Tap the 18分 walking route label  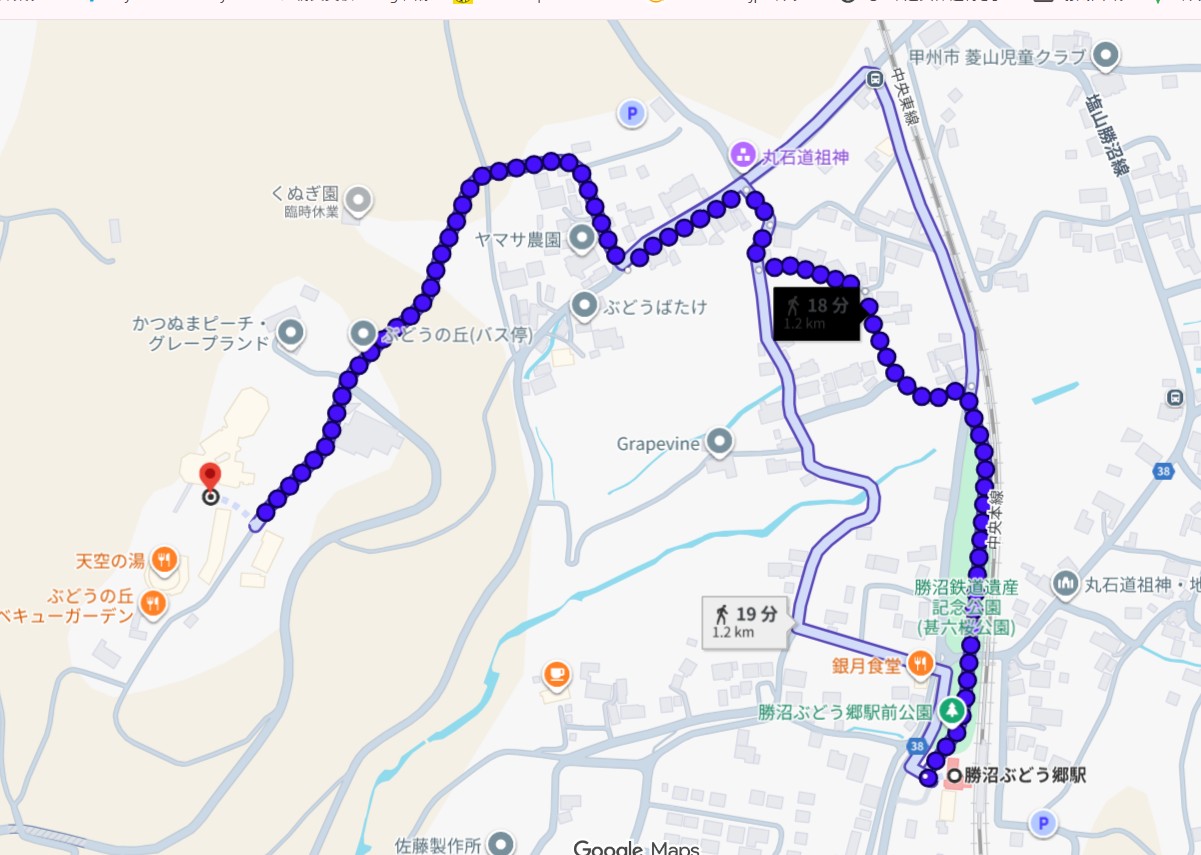tap(817, 312)
